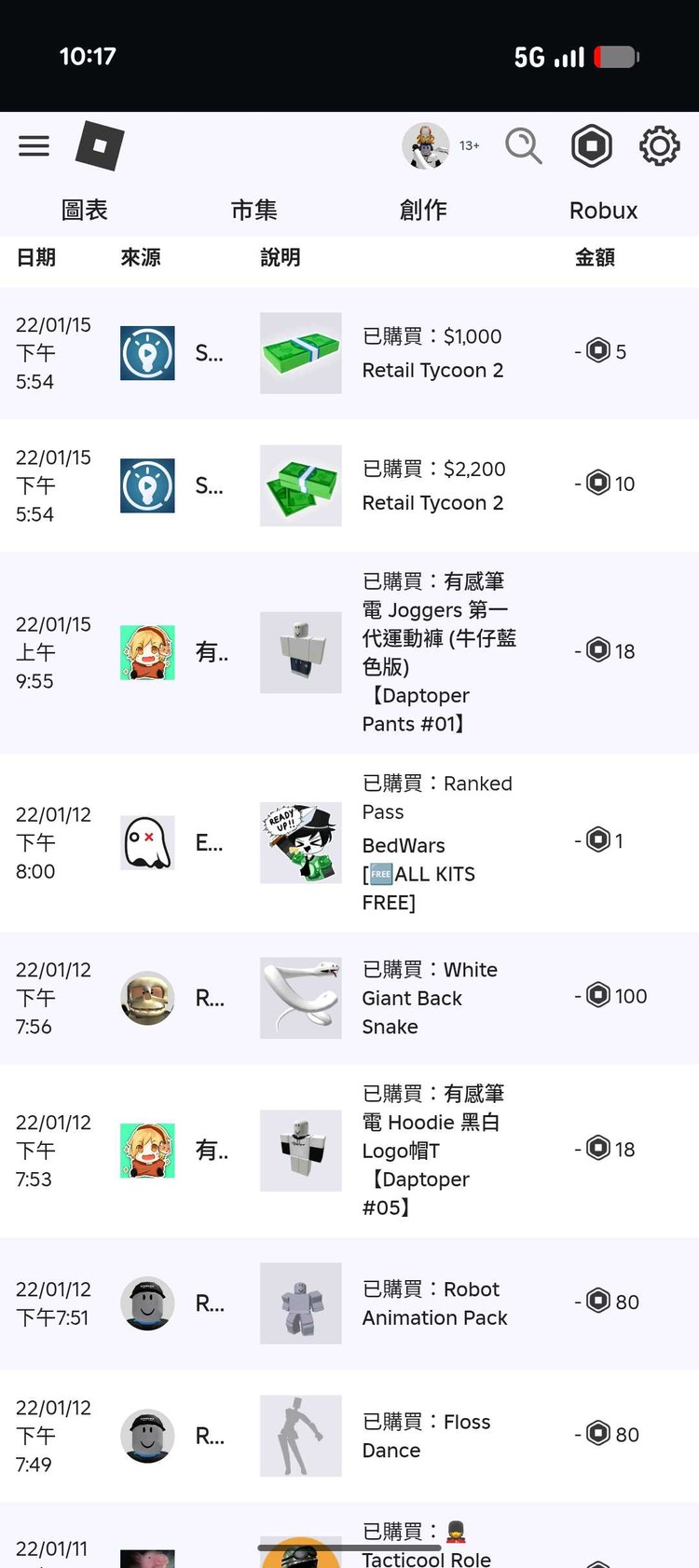
Task: Open the search magnifier
Action: pyautogui.click(x=523, y=146)
